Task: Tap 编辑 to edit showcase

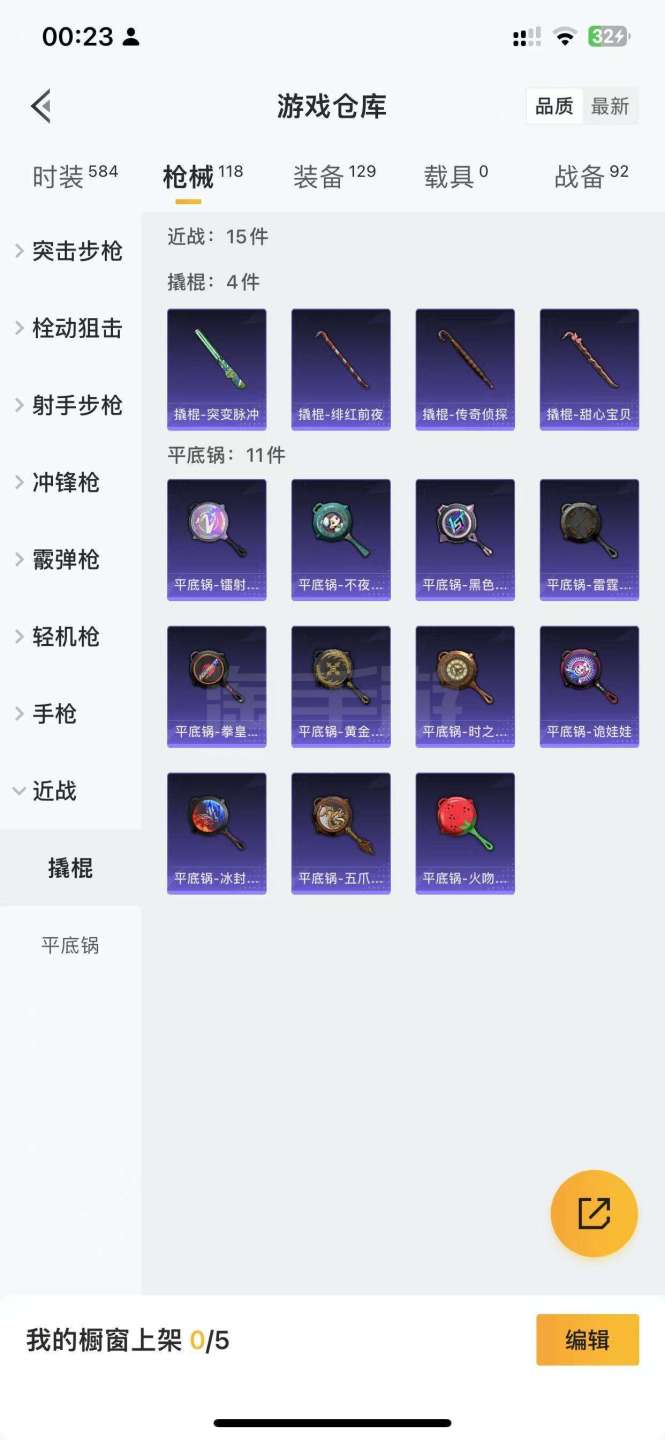Action: click(587, 1340)
